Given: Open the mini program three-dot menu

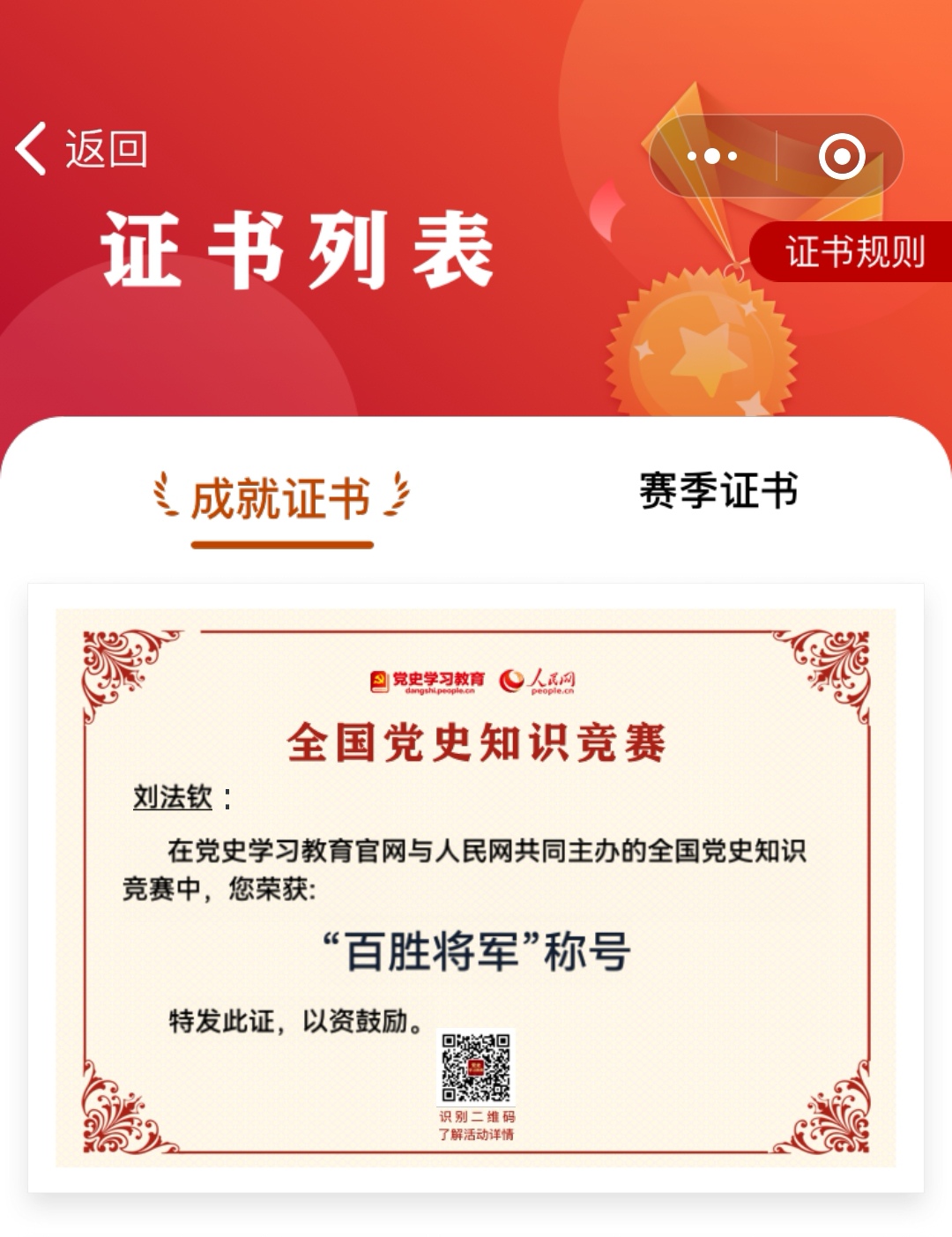Looking at the screenshot, I should 712,157.
